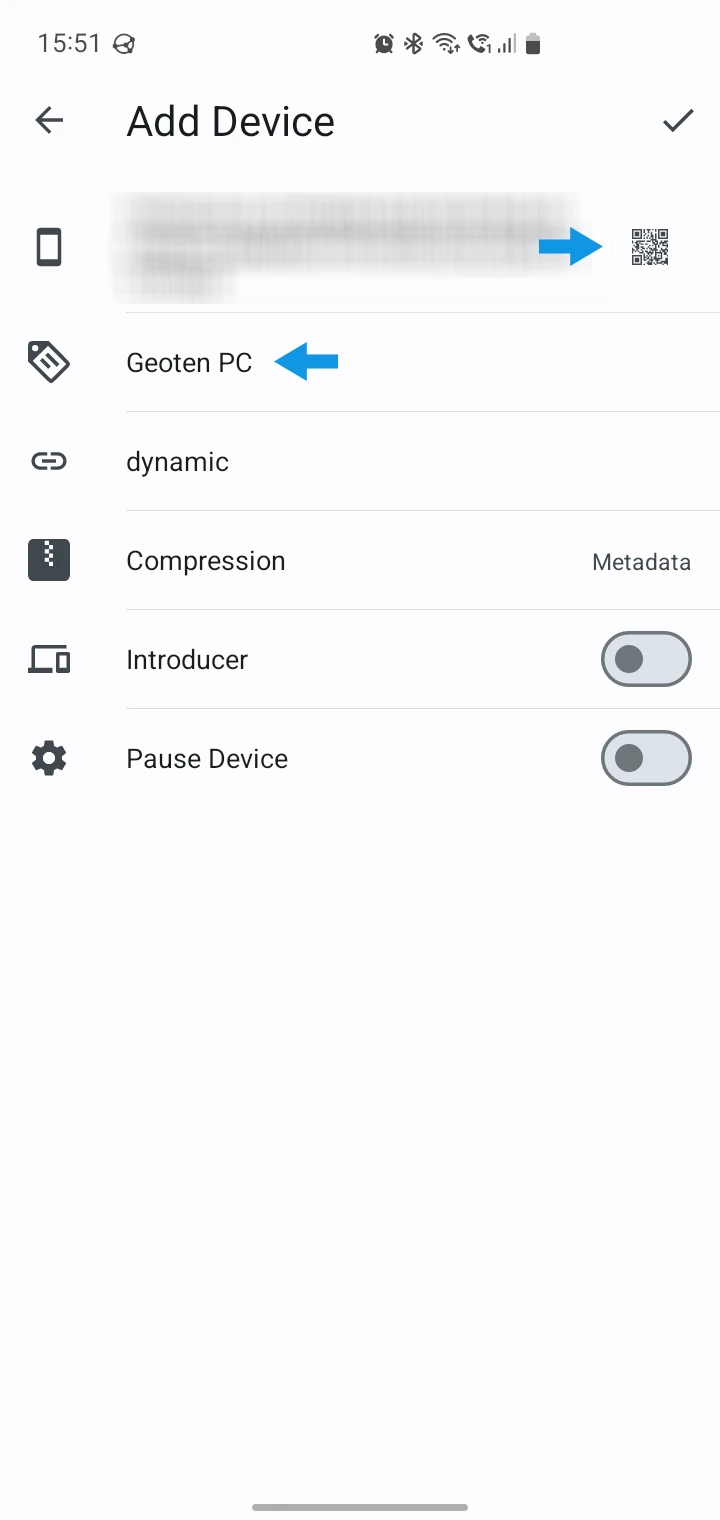Screen dimensions: 720x1520
Task: Confirm with the checkmark to save device
Action: [677, 120]
